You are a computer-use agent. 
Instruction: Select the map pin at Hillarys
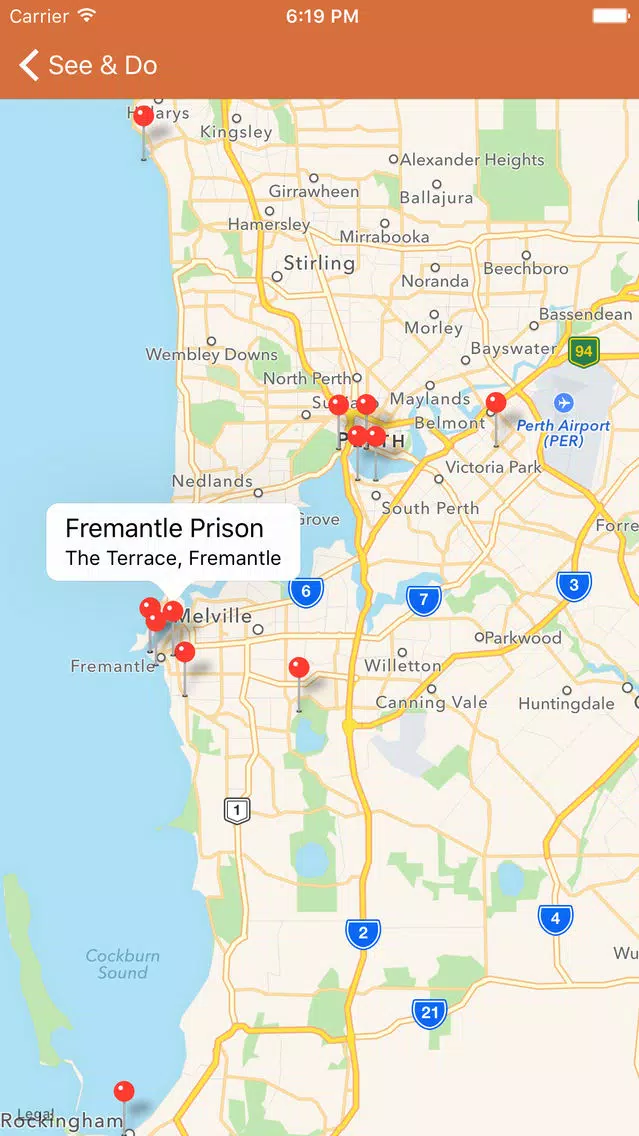[144, 118]
